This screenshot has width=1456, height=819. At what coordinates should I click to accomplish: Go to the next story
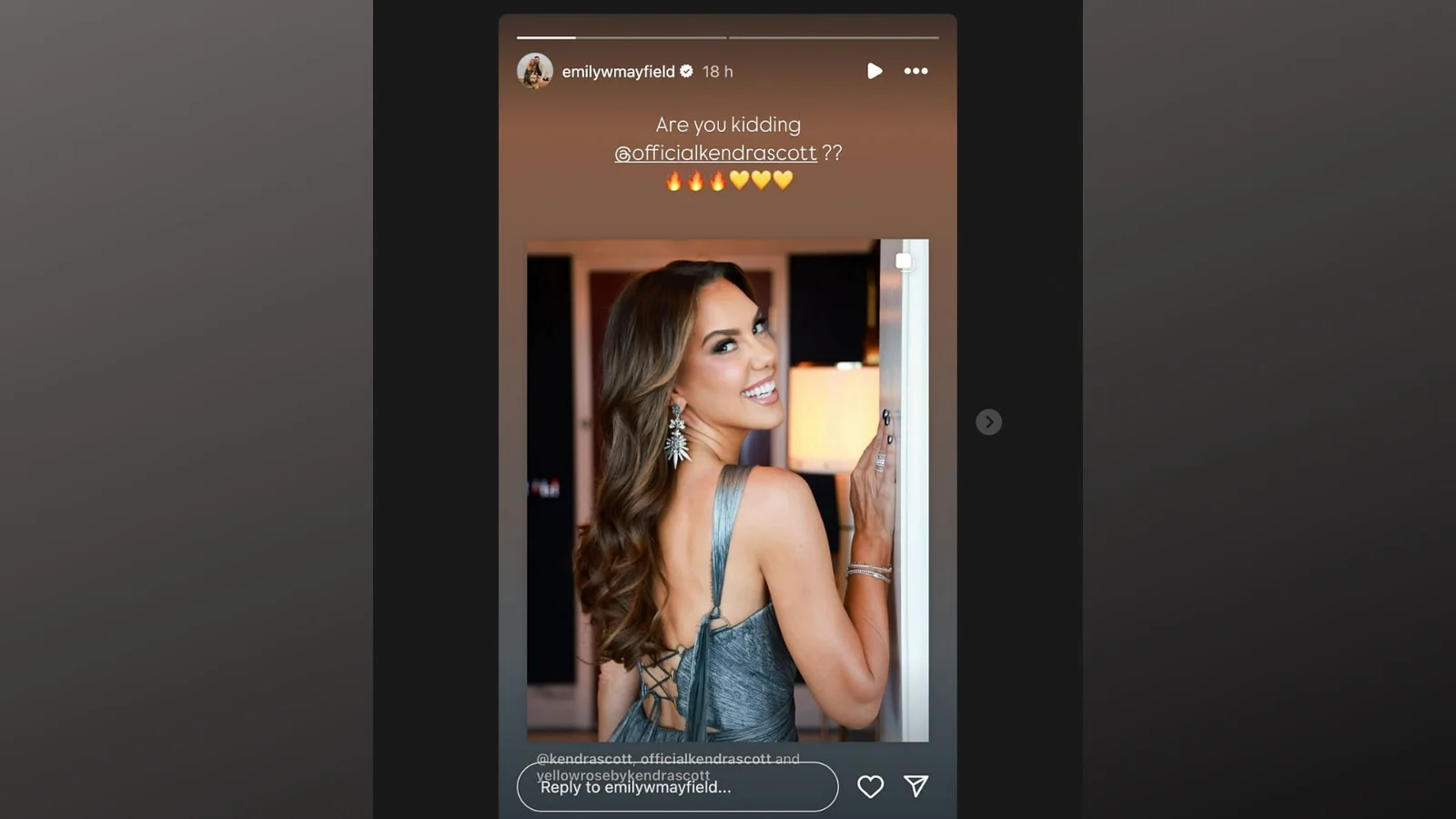tap(988, 422)
